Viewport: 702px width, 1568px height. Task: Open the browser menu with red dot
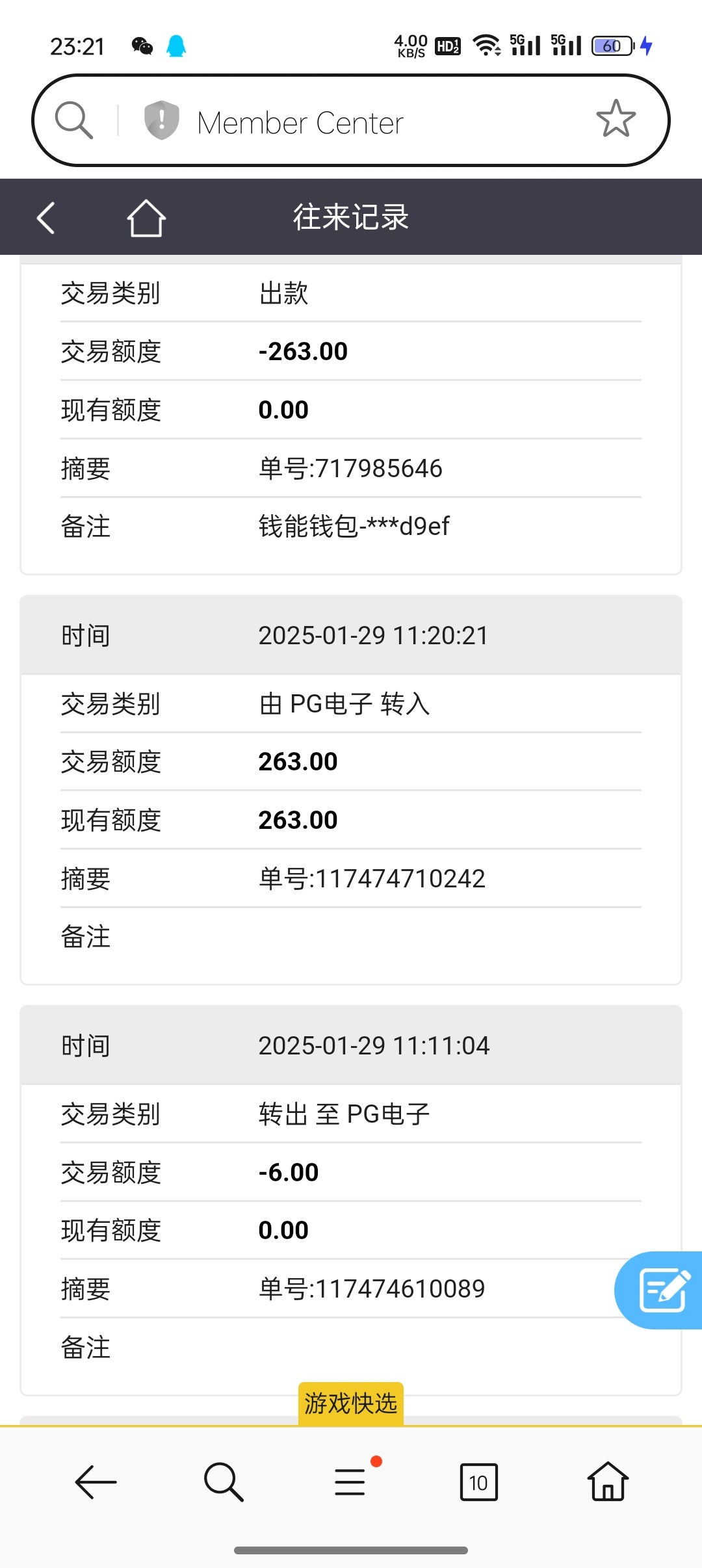352,1481
